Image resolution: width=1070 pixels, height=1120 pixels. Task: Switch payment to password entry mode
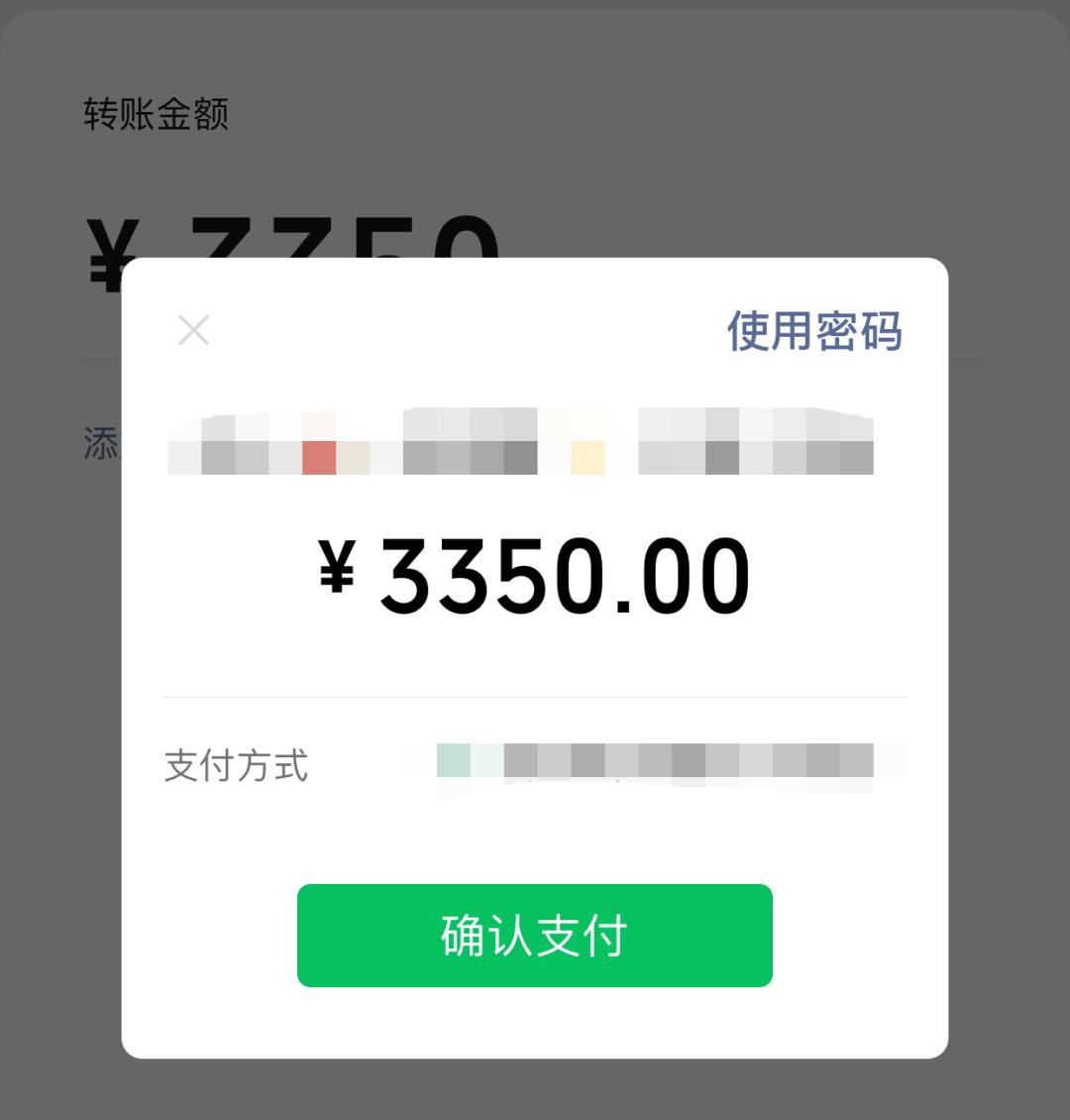(814, 333)
